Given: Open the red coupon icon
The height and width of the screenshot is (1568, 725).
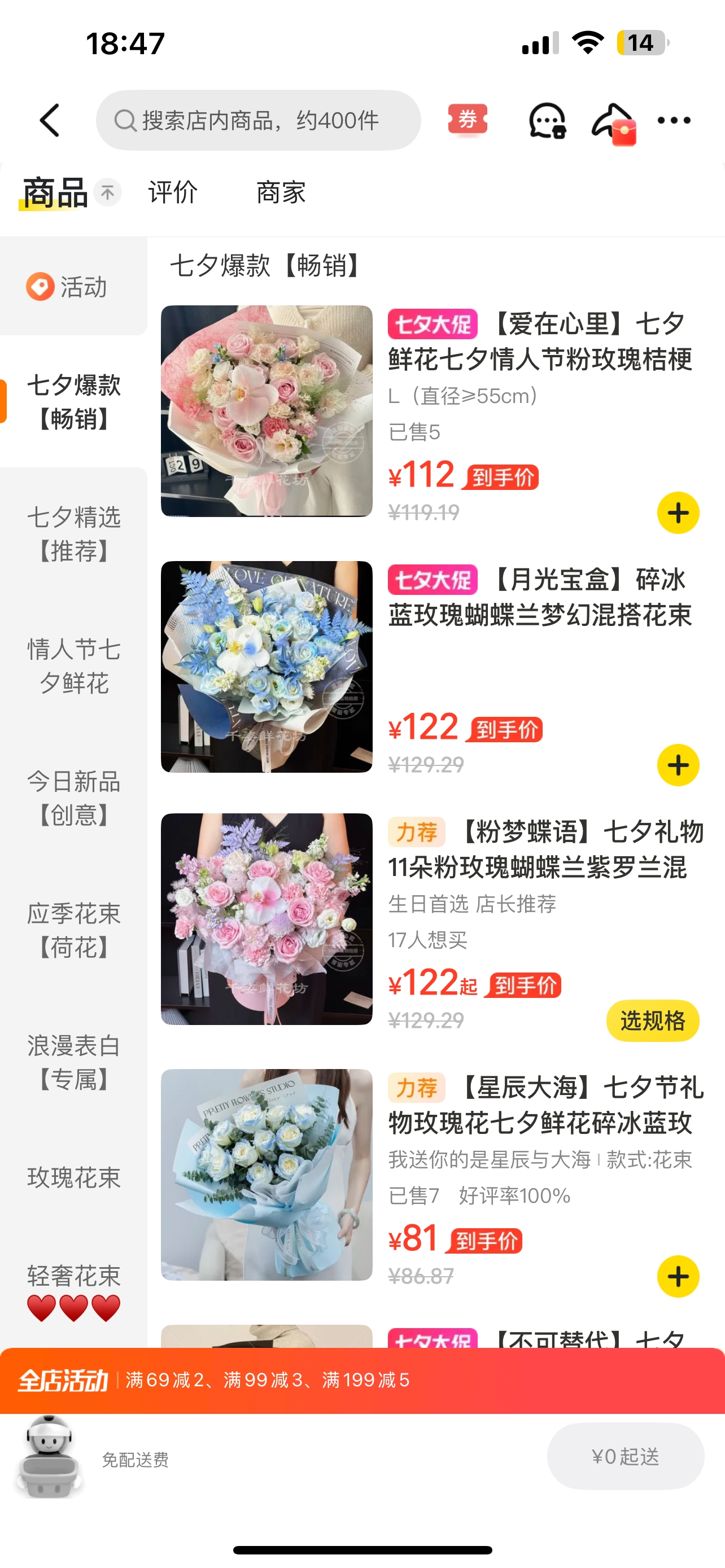Looking at the screenshot, I should [467, 119].
